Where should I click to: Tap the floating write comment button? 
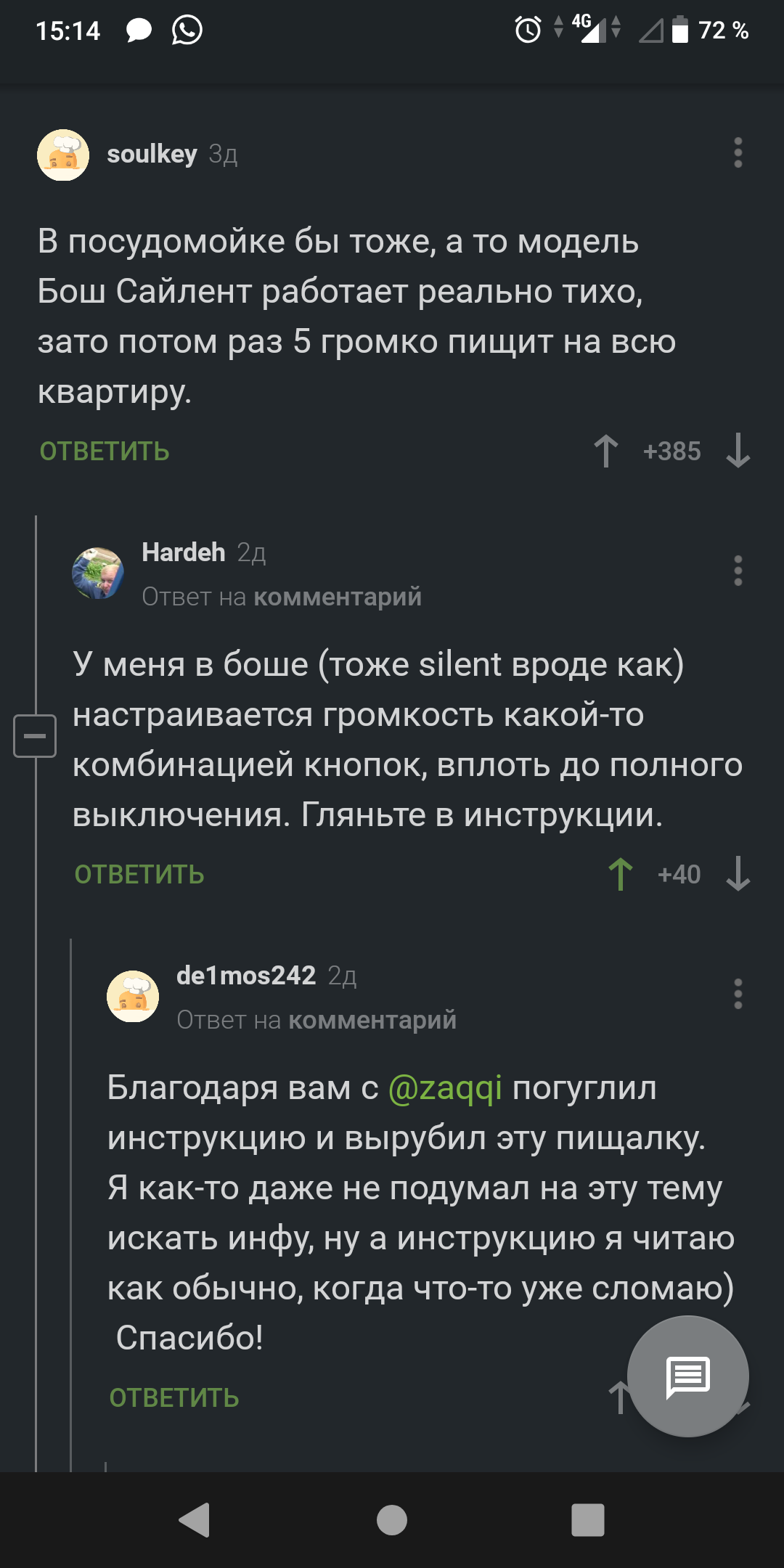(x=687, y=1376)
